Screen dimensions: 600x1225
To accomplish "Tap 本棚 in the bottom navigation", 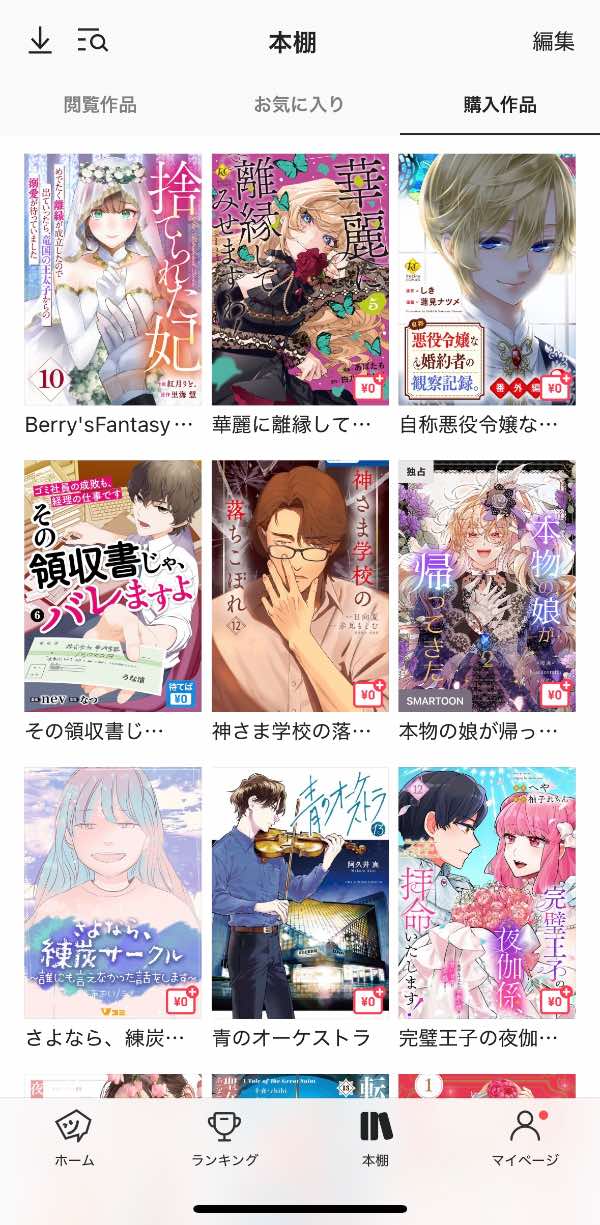I will [376, 1138].
